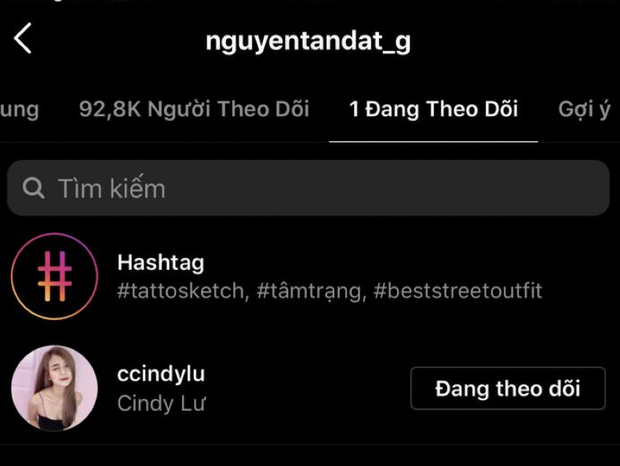Screen dimensions: 620x466
Task: Tap the Tìm kiếm search field
Action: tap(308, 188)
